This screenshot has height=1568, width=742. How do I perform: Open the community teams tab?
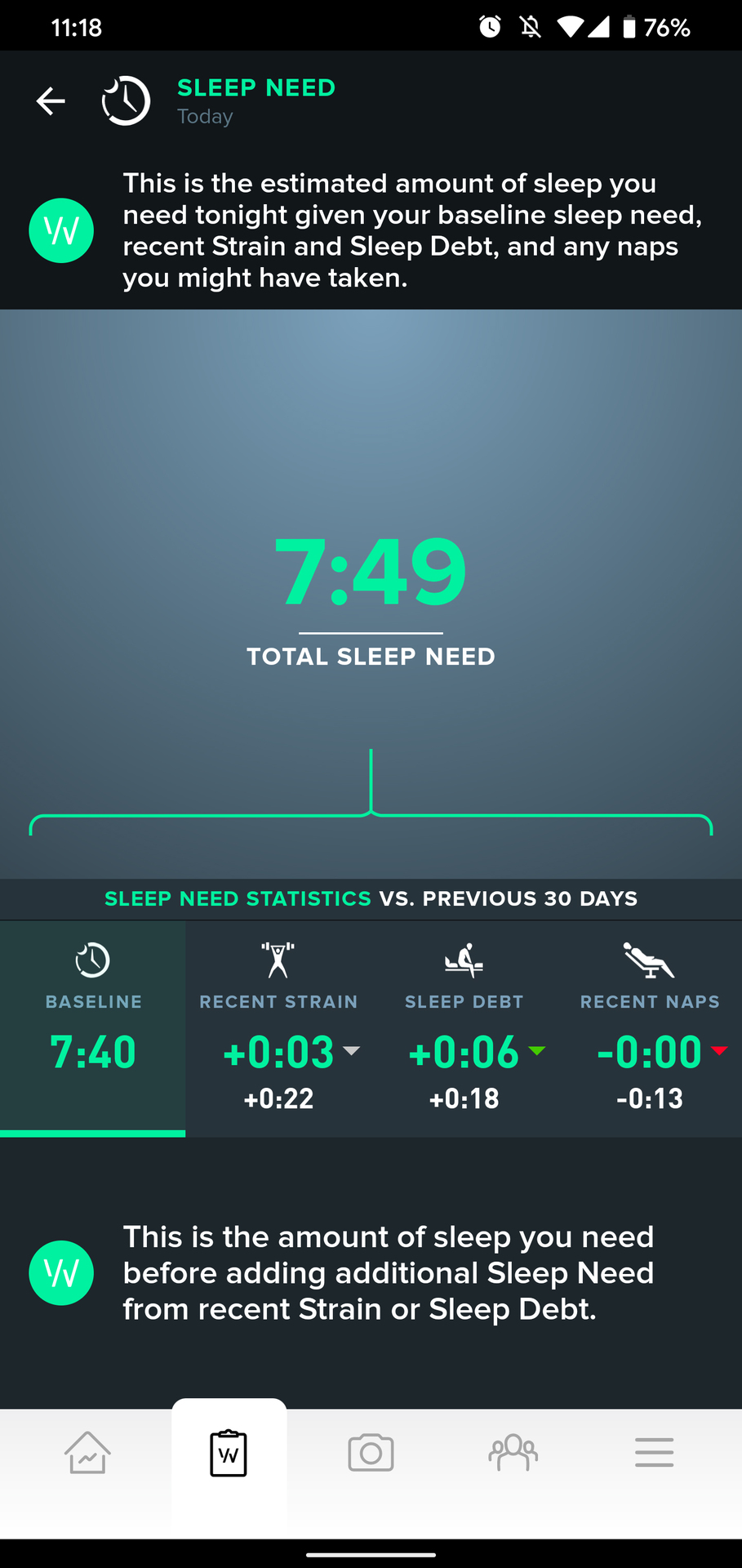(513, 1453)
